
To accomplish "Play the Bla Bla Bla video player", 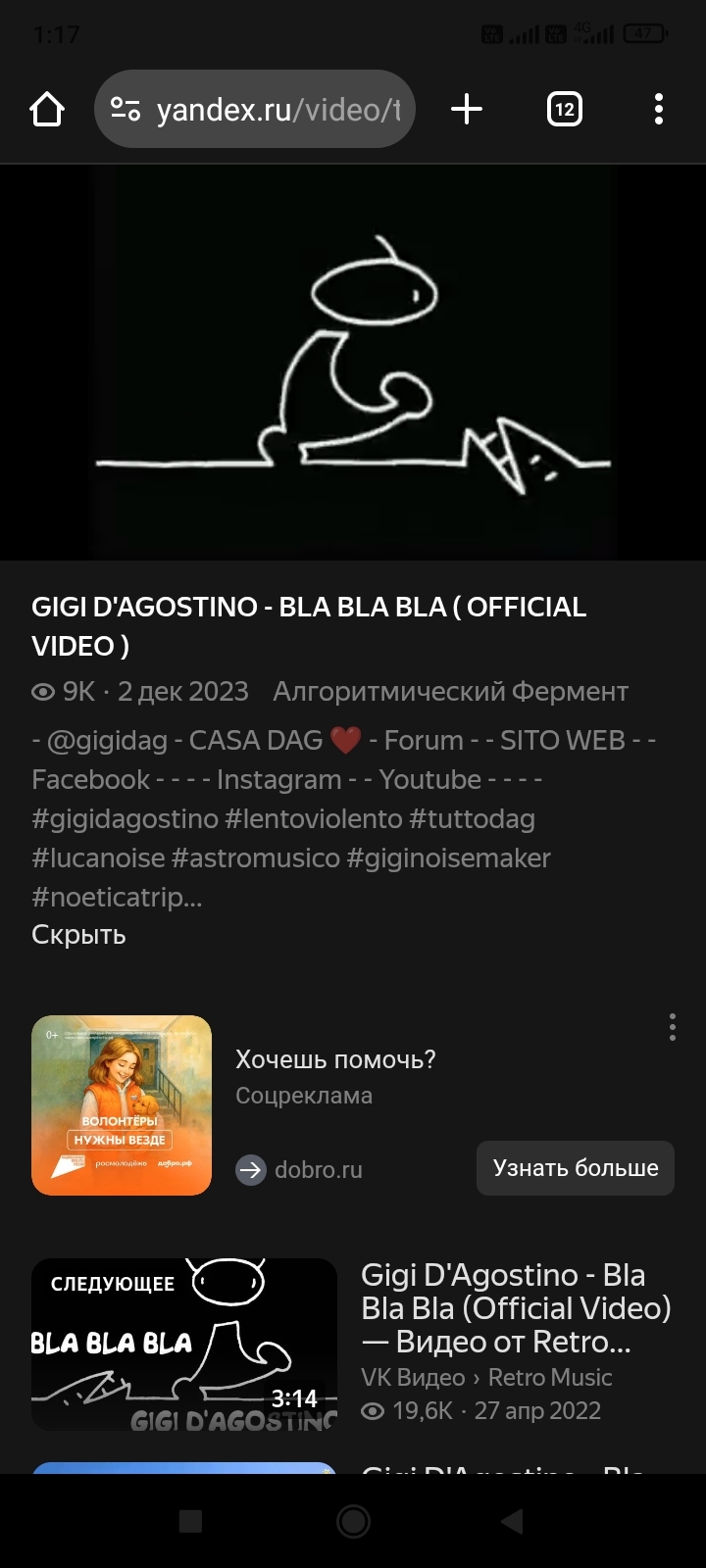I will click(353, 363).
